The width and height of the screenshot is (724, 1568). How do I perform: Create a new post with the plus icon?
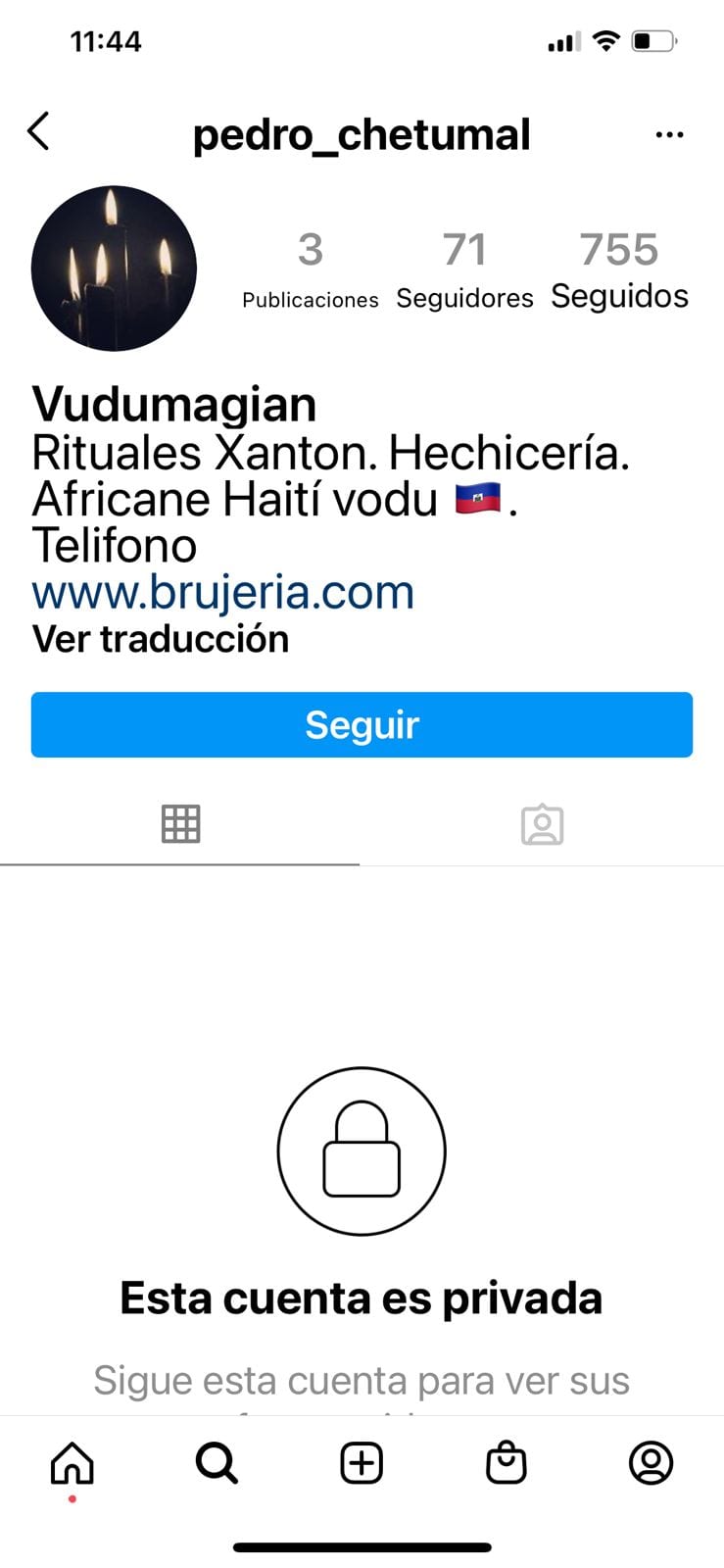pos(362,1463)
